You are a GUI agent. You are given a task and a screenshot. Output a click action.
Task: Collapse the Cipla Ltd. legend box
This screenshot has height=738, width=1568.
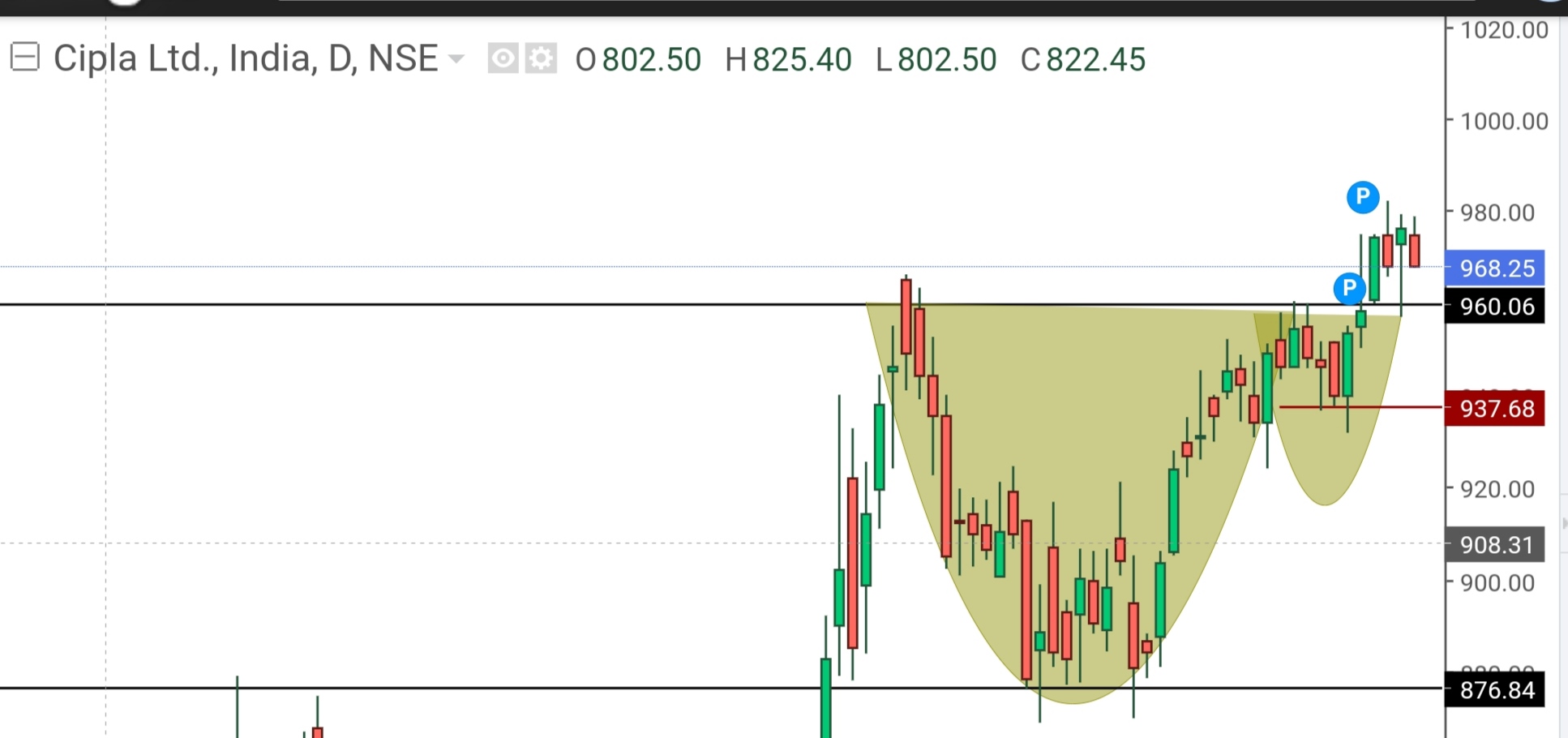tap(25, 58)
